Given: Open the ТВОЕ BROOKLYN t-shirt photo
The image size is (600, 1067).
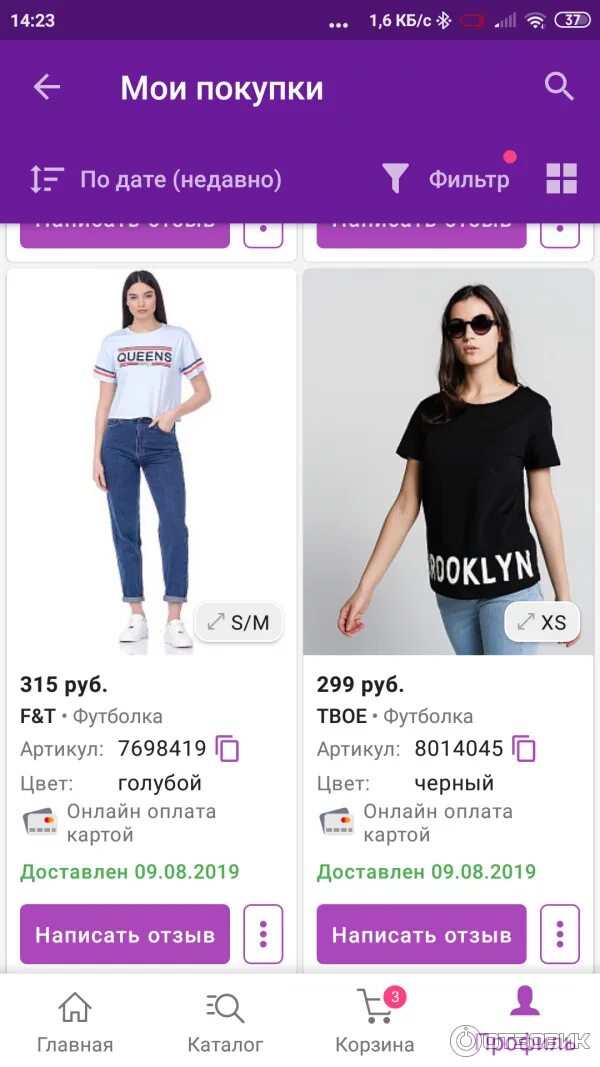Looking at the screenshot, I should coord(448,461).
